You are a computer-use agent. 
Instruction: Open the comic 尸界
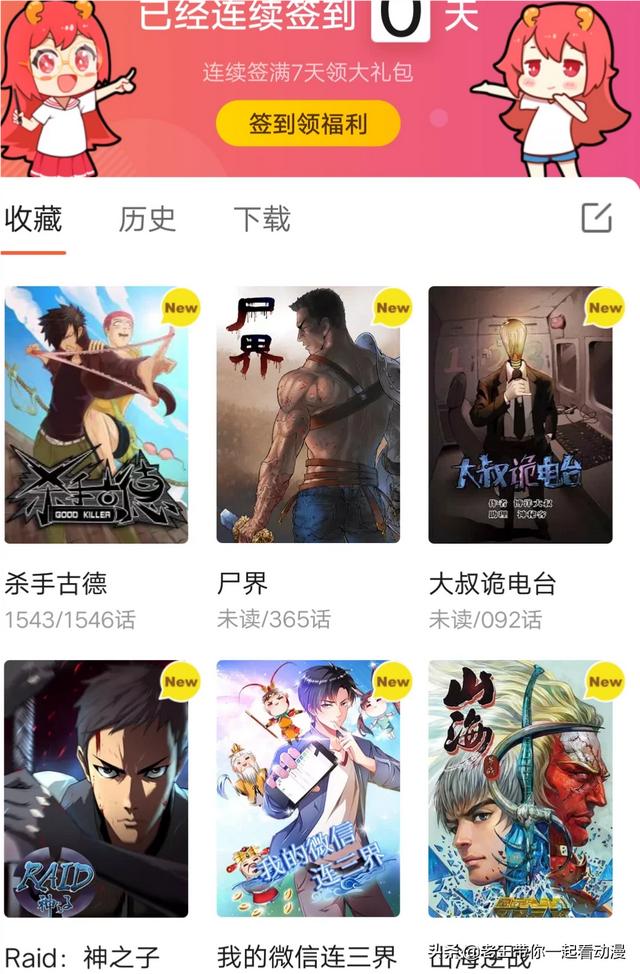[308, 415]
